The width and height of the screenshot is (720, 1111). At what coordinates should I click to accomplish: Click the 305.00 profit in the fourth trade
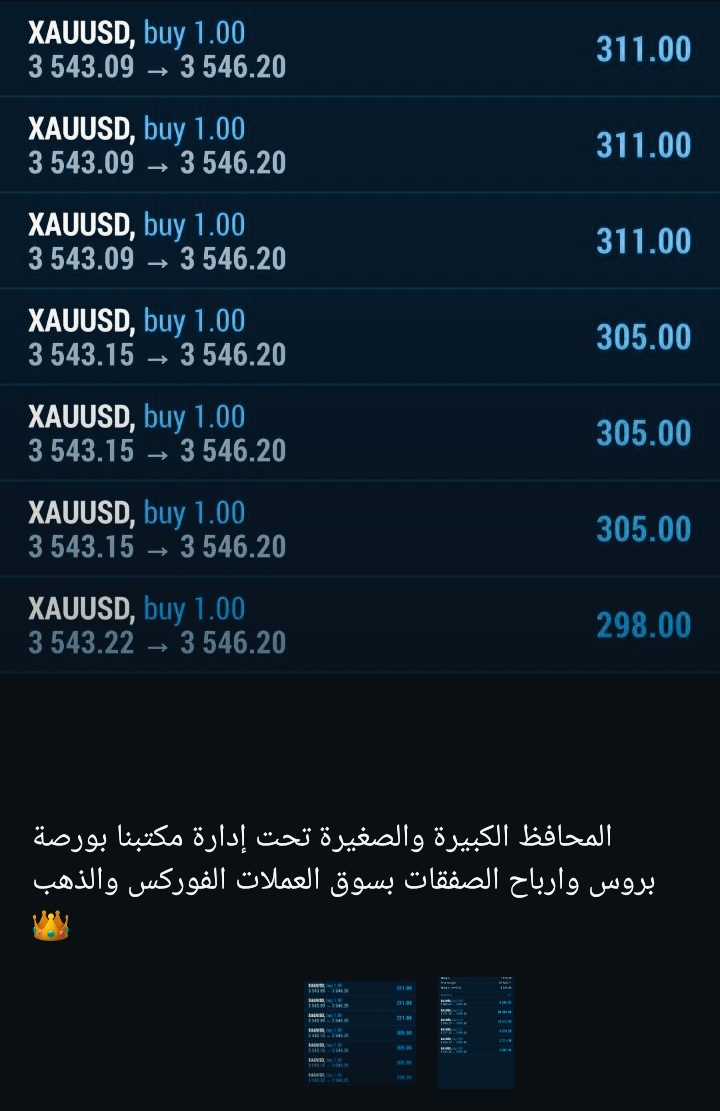[643, 337]
